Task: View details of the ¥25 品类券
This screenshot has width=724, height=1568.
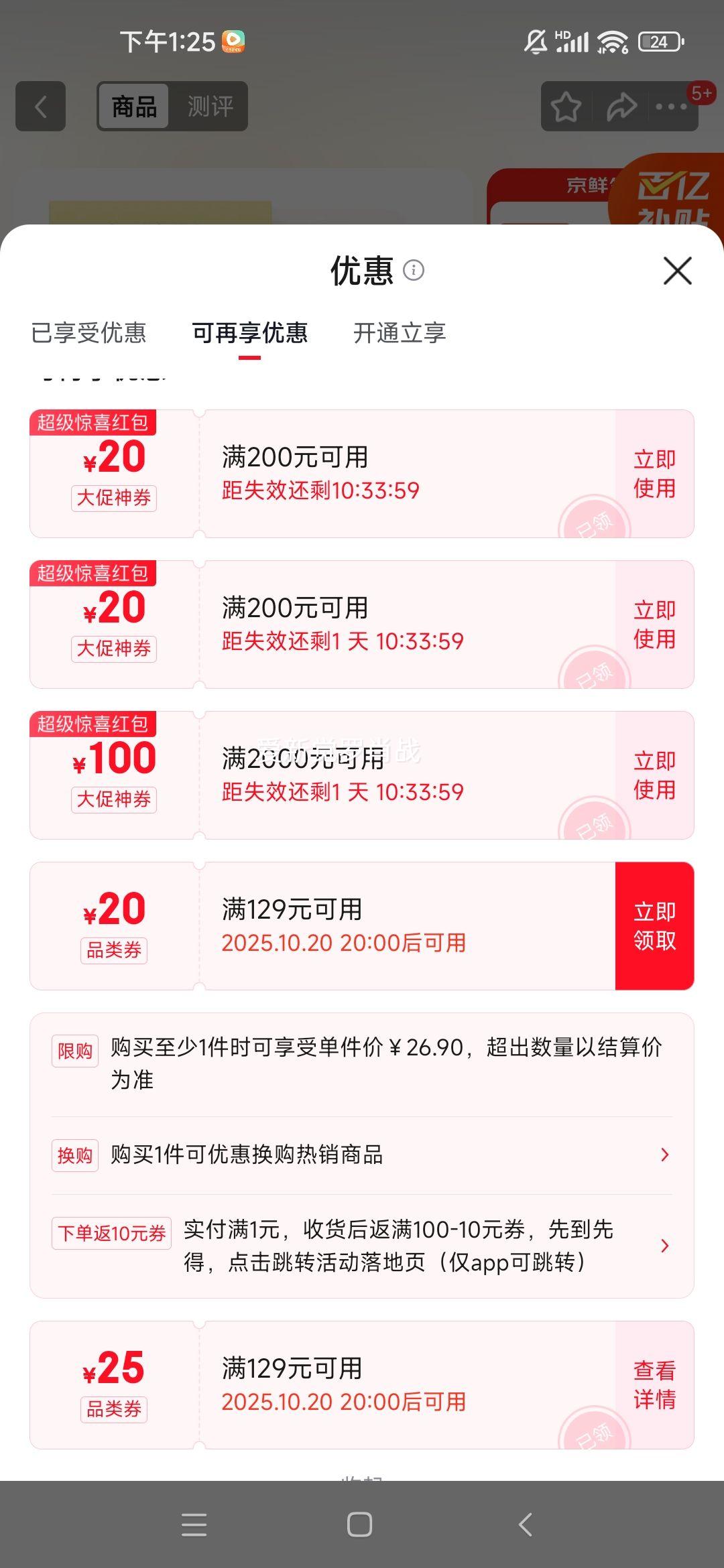Action: click(654, 1385)
